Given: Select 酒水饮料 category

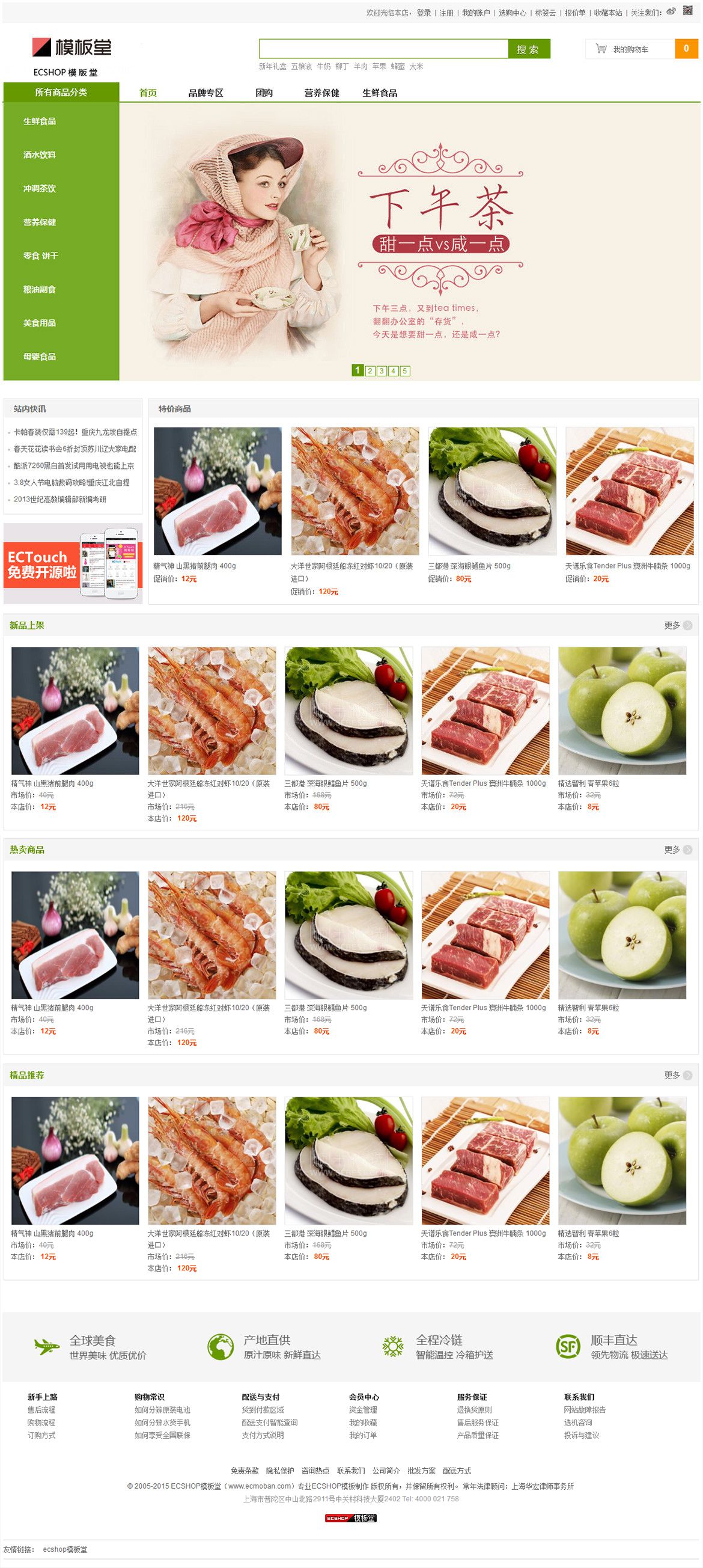Looking at the screenshot, I should coord(40,155).
